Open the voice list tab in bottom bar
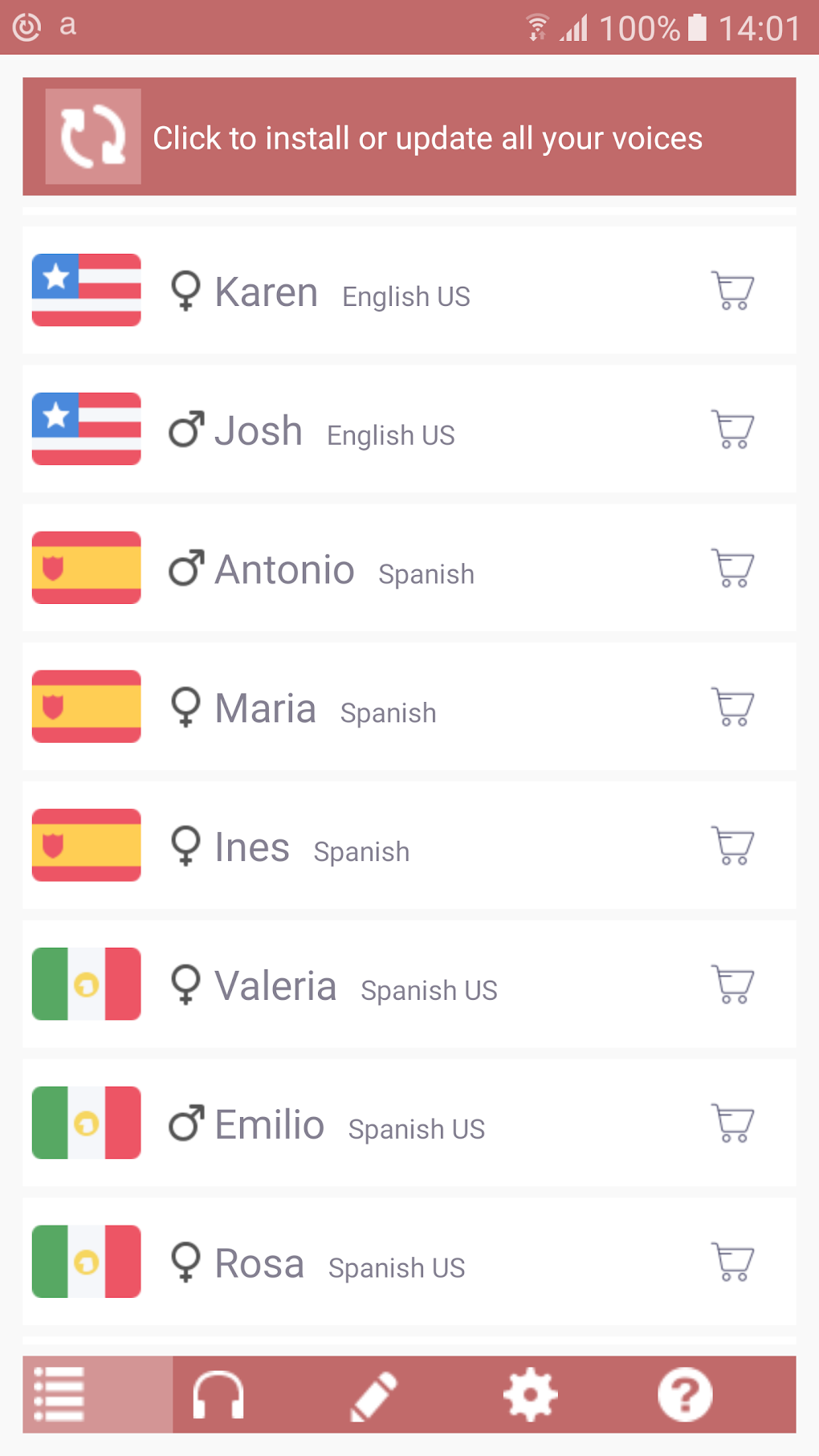 click(x=58, y=1395)
